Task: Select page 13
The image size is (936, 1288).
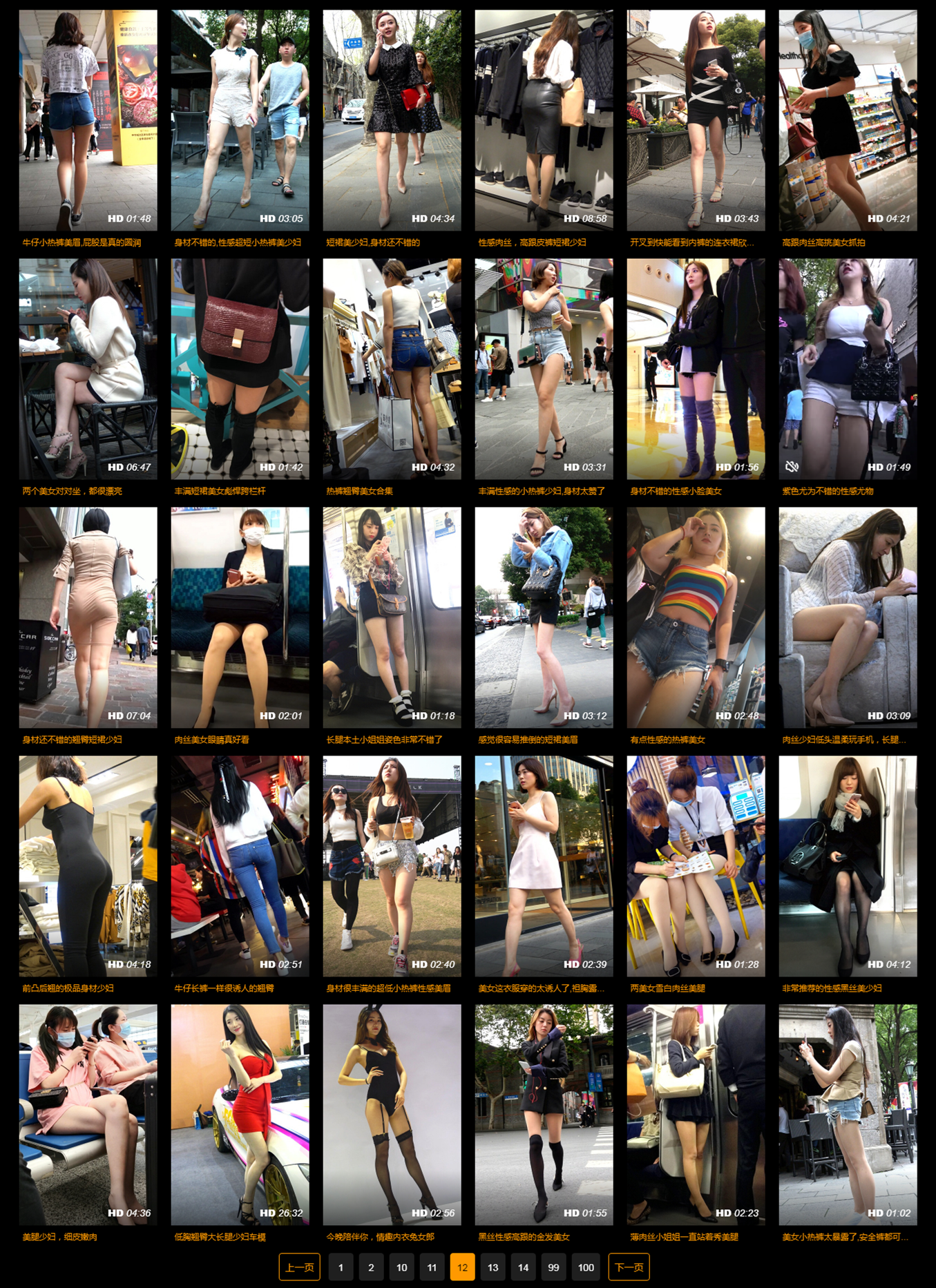Action: pyautogui.click(x=493, y=1267)
